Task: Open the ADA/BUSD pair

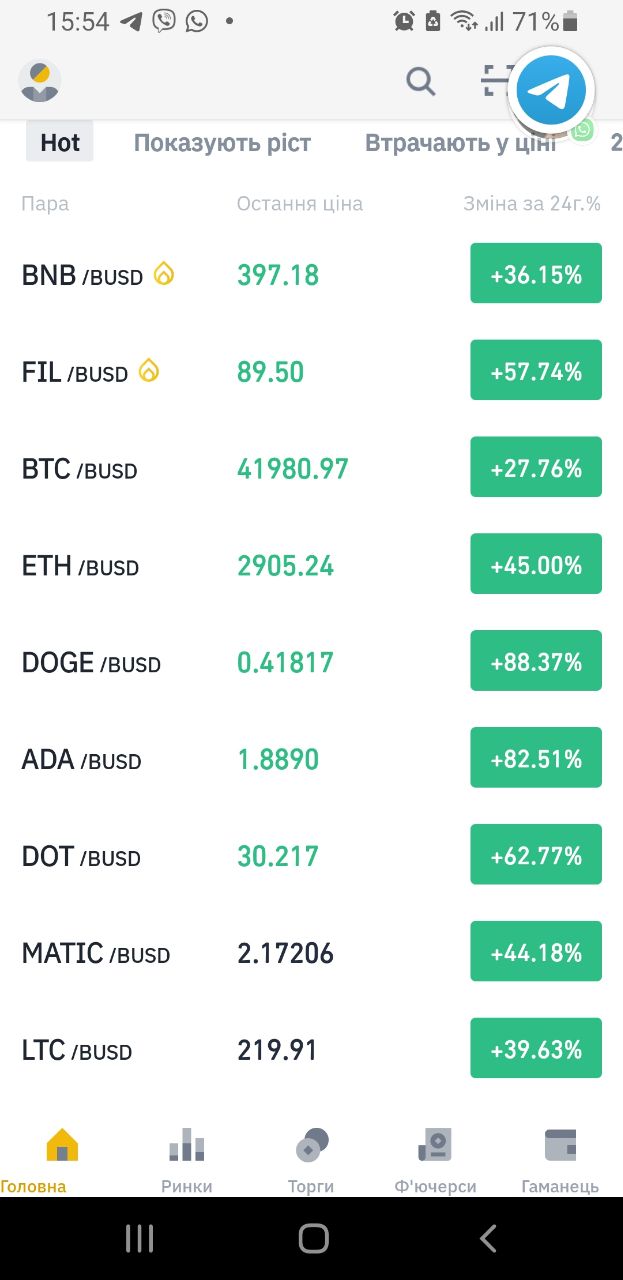Action: [311, 759]
